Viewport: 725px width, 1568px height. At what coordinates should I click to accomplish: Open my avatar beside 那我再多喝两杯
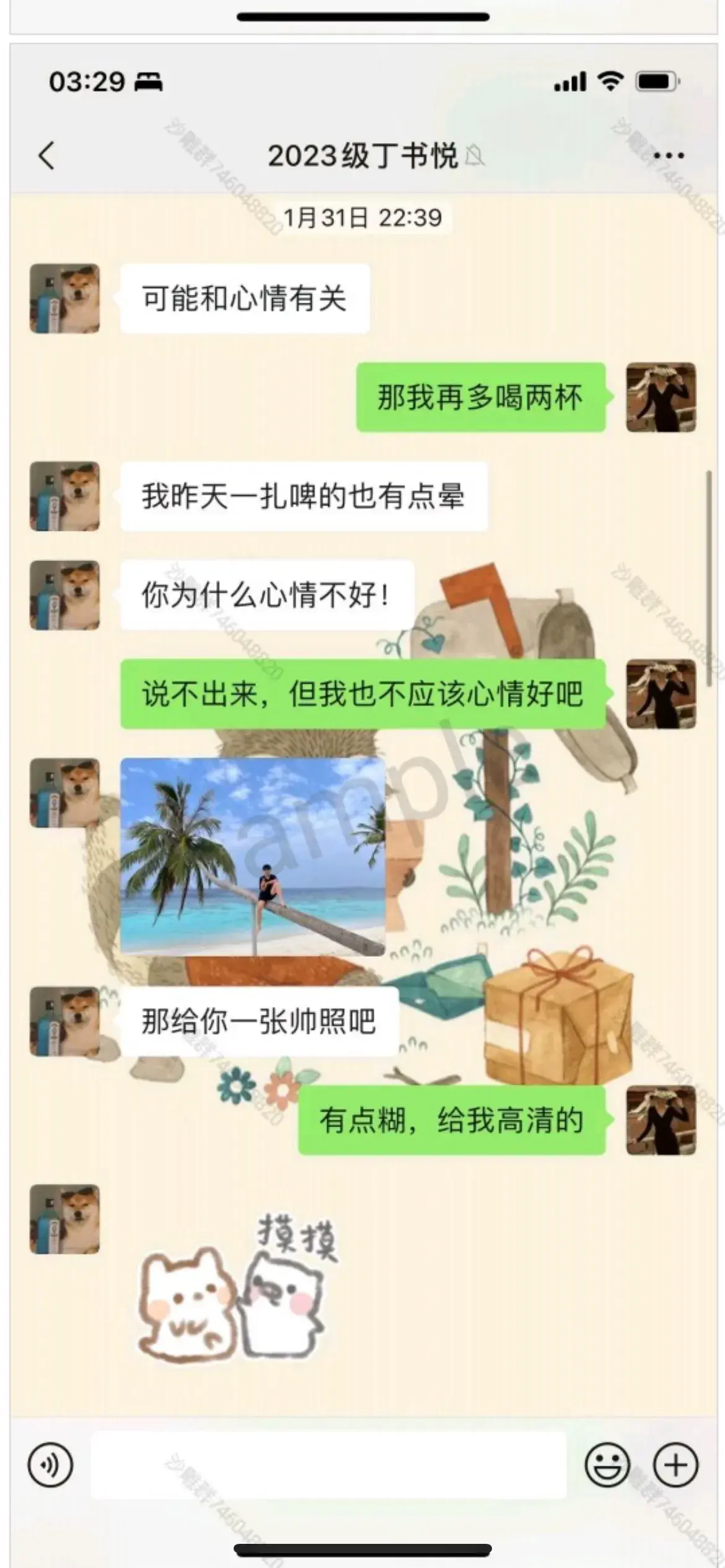point(661,398)
